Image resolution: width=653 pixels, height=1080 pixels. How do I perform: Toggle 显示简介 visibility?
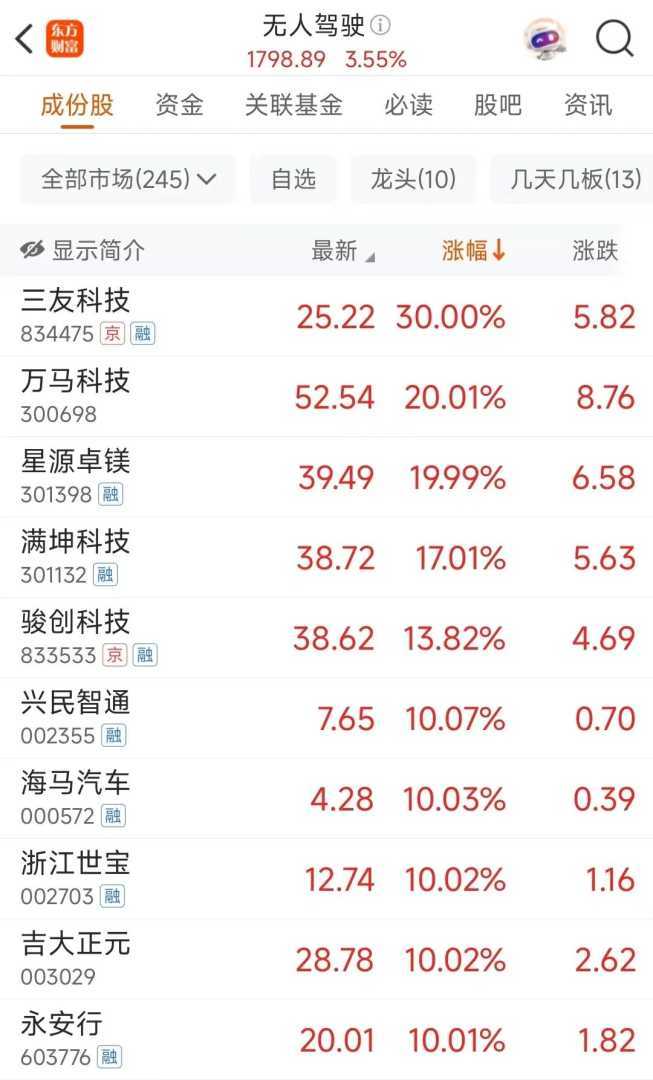tap(82, 250)
